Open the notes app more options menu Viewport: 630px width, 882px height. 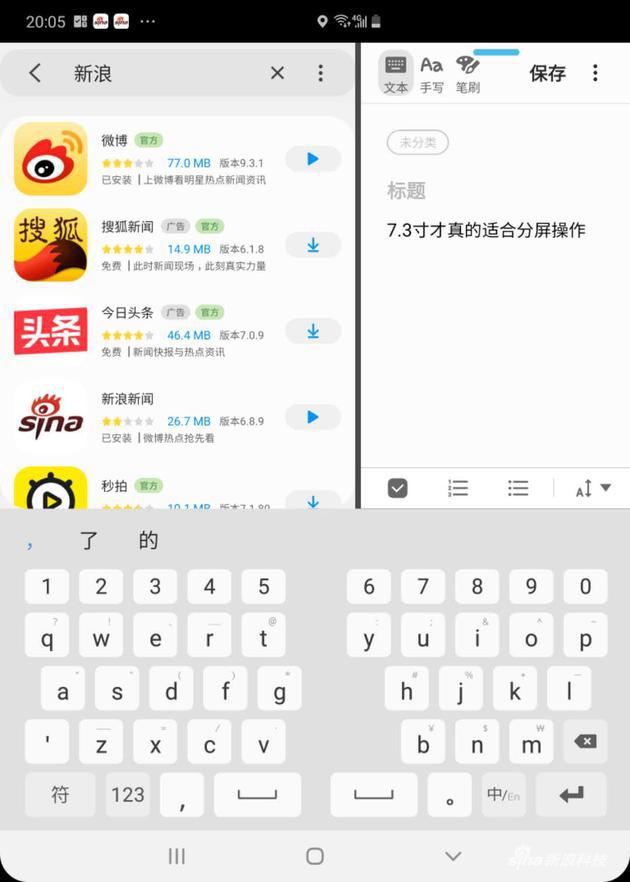click(595, 73)
